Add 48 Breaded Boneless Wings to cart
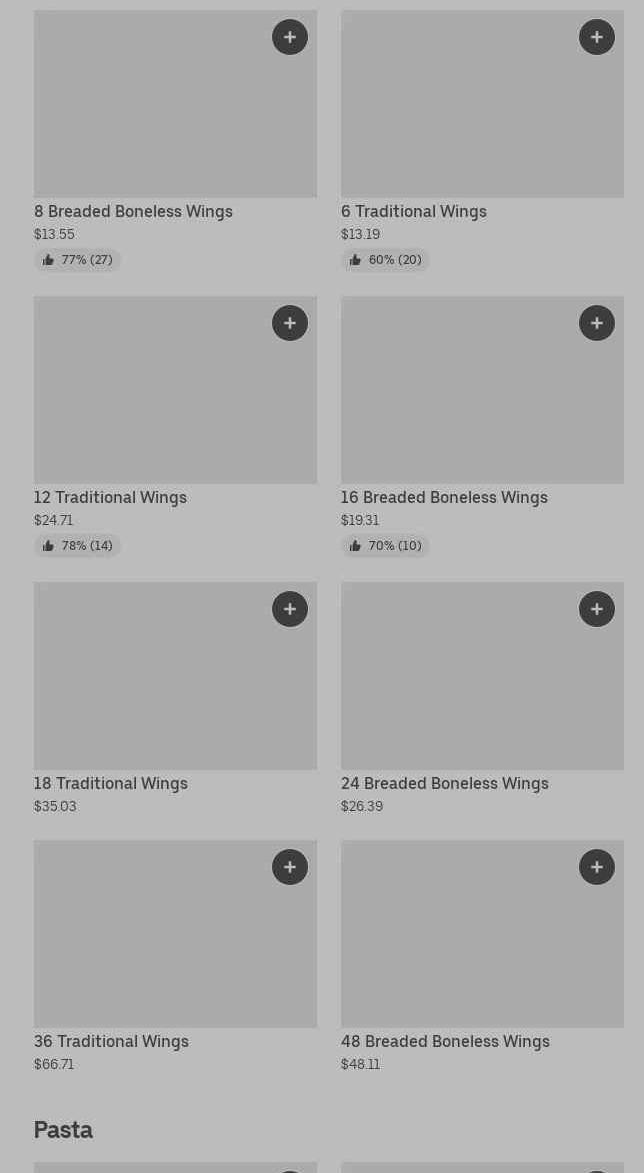The height and width of the screenshot is (1173, 644). tap(597, 867)
